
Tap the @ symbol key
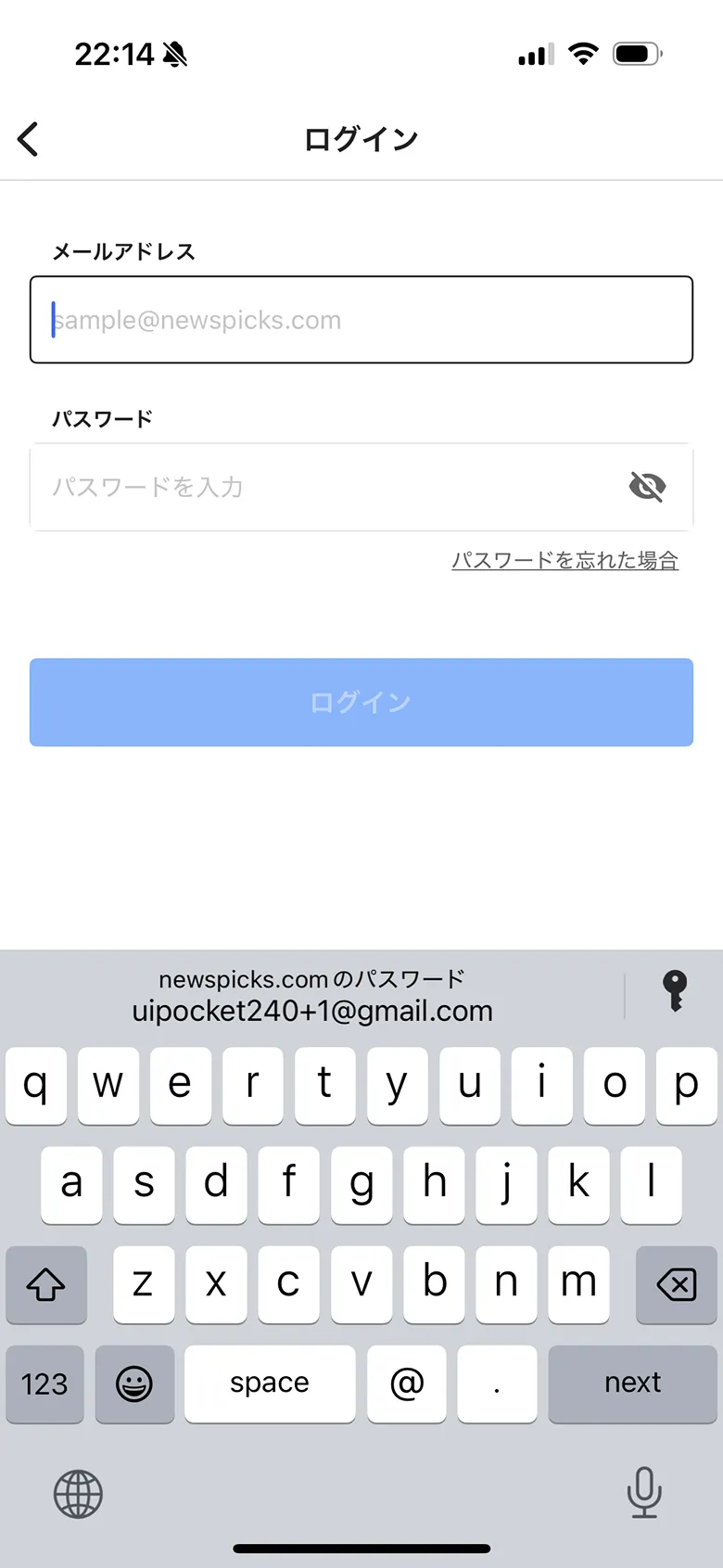406,1383
